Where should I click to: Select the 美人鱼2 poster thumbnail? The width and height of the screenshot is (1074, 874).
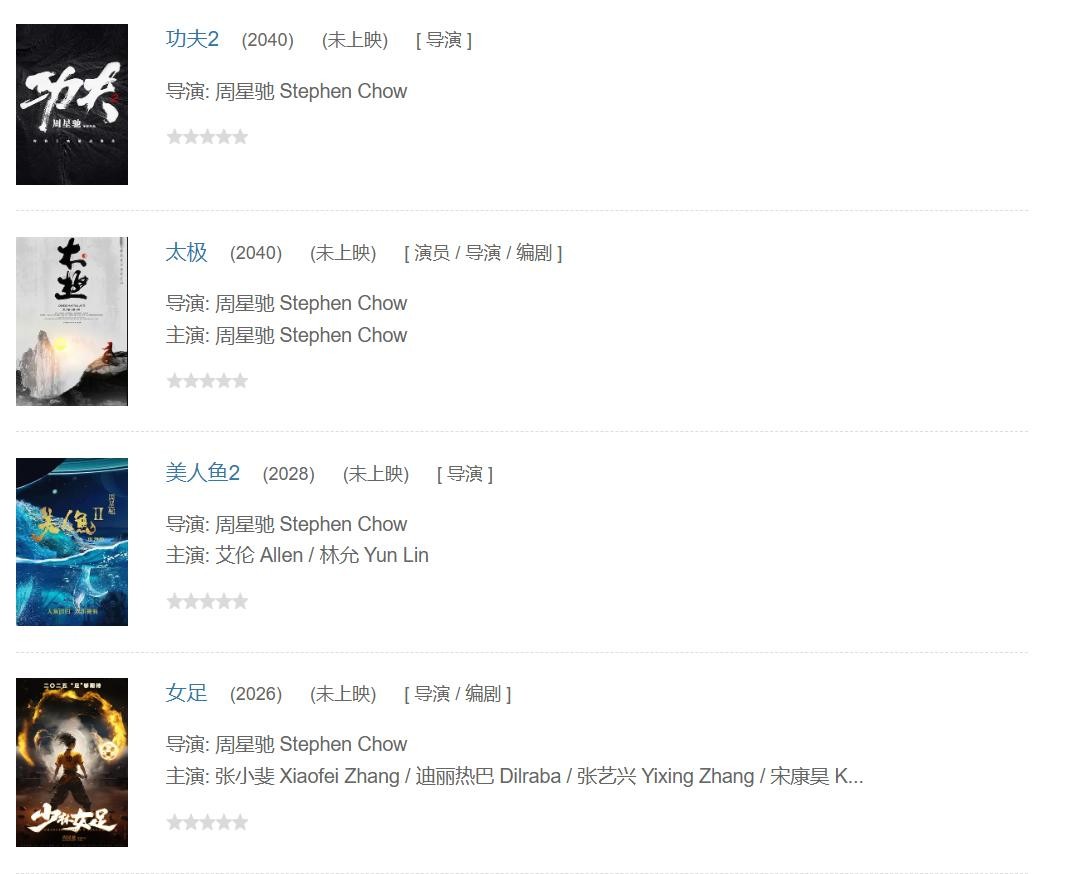72,542
